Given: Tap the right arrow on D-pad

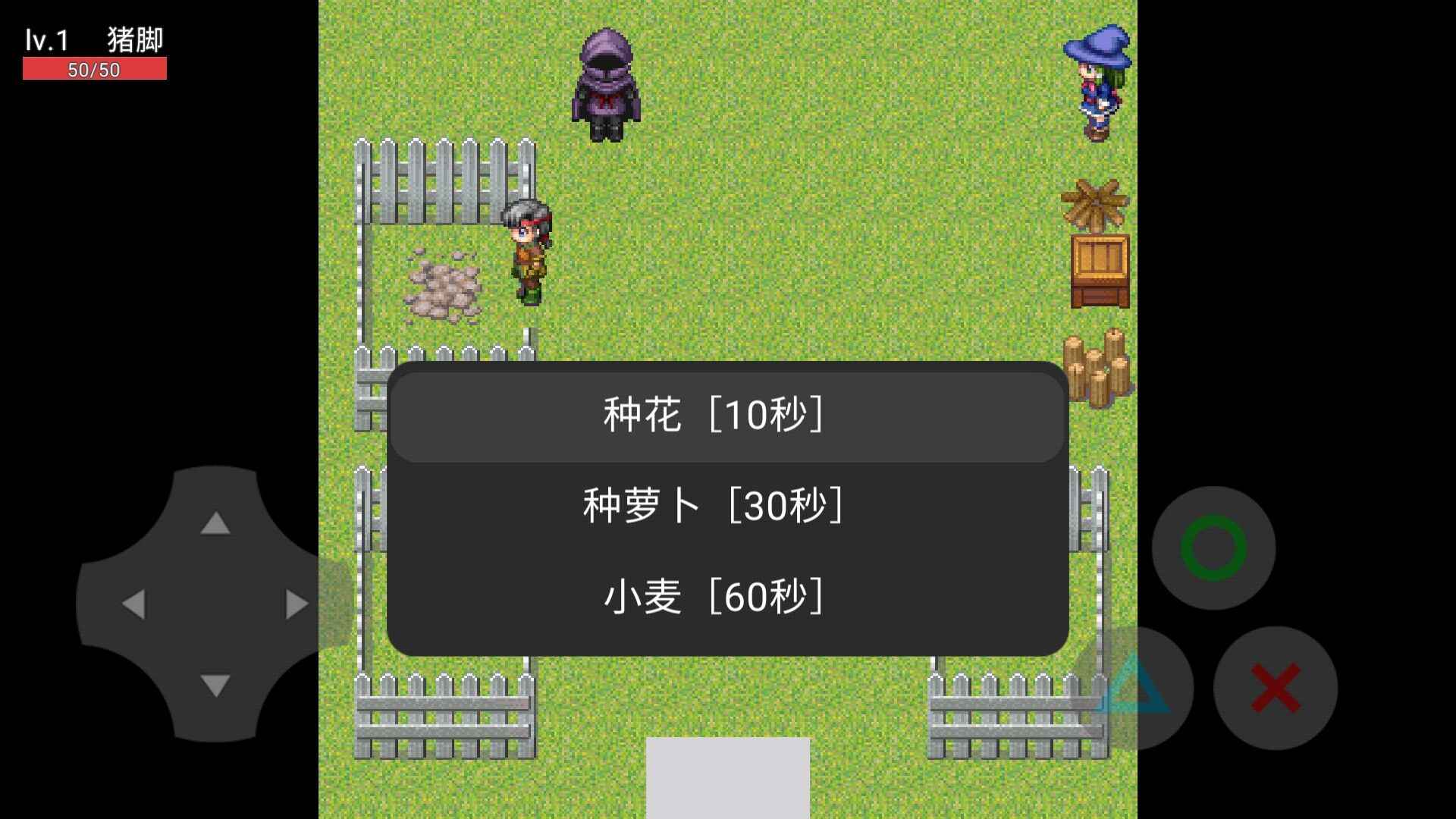Looking at the screenshot, I should pyautogui.click(x=297, y=604).
